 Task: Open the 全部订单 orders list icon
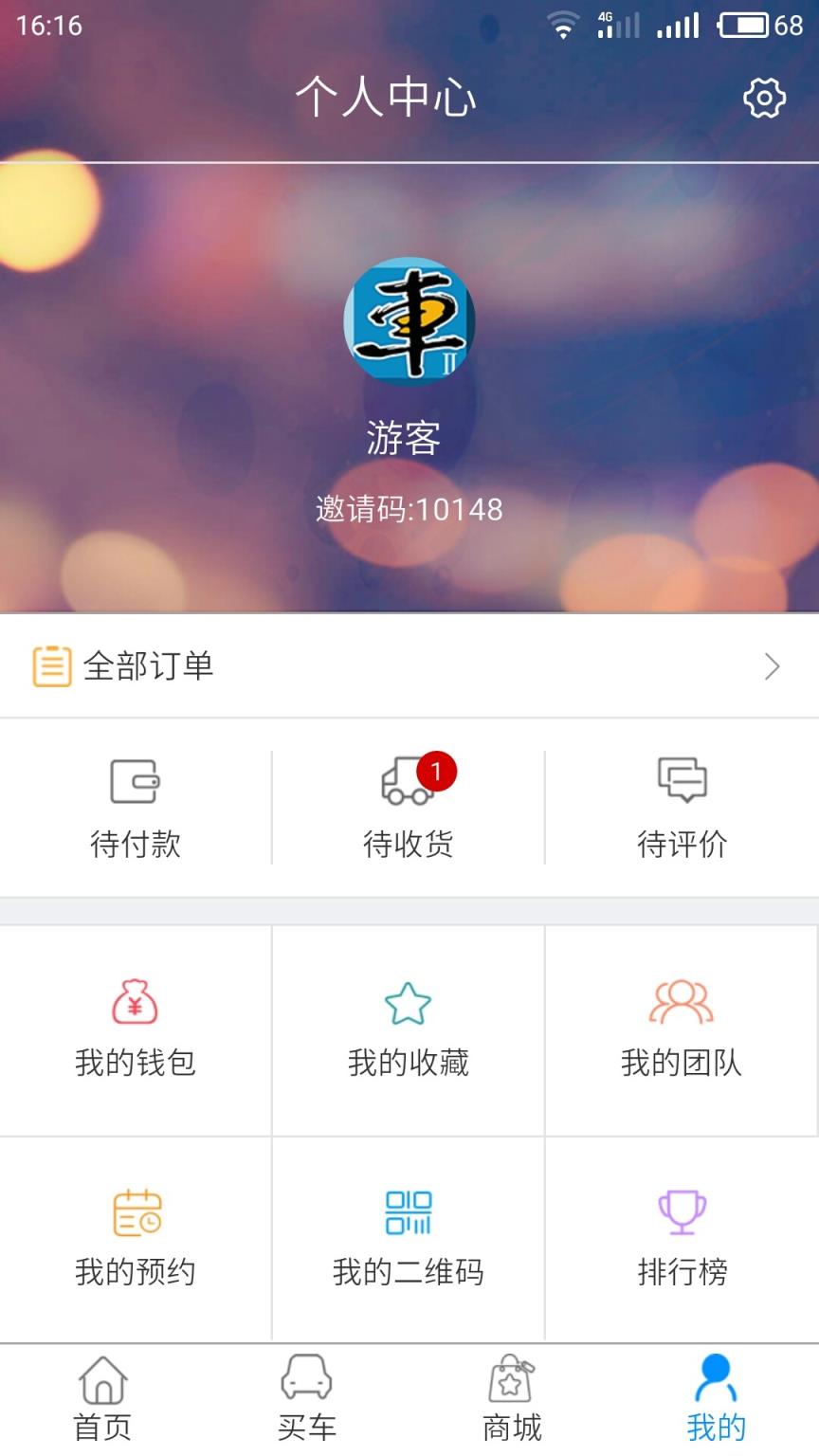[x=52, y=664]
